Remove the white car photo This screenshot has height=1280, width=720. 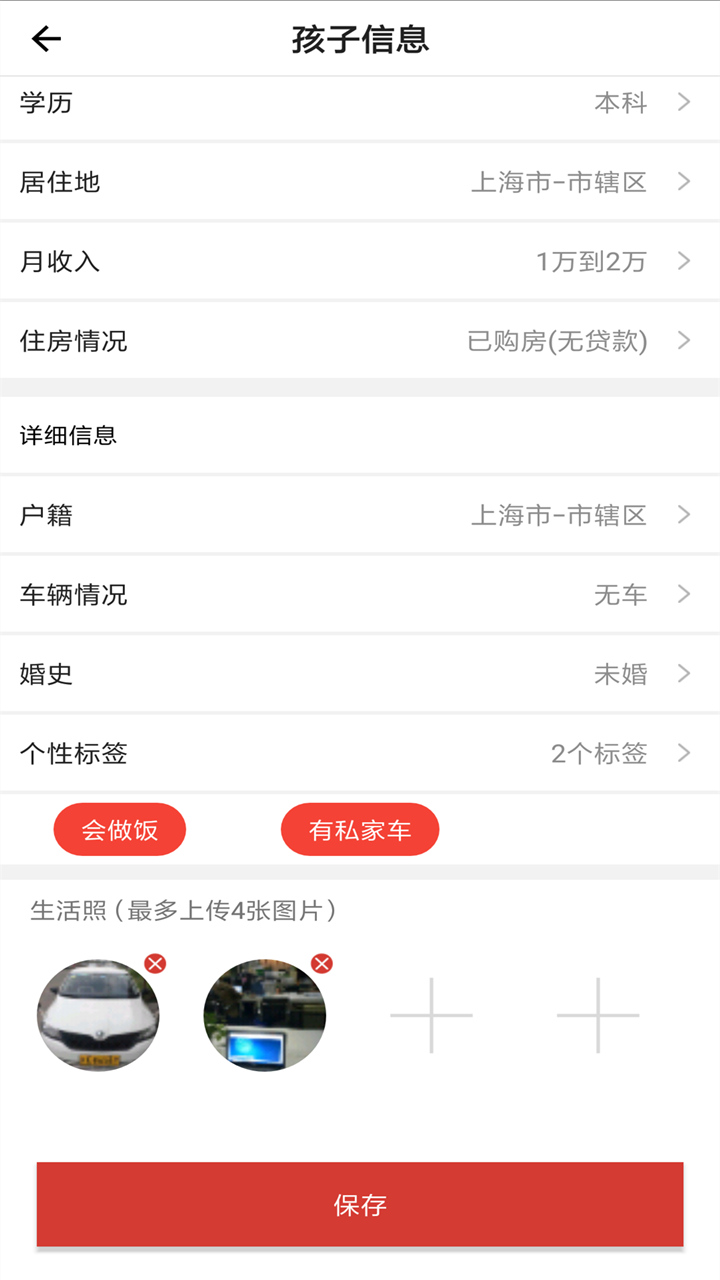(155, 963)
